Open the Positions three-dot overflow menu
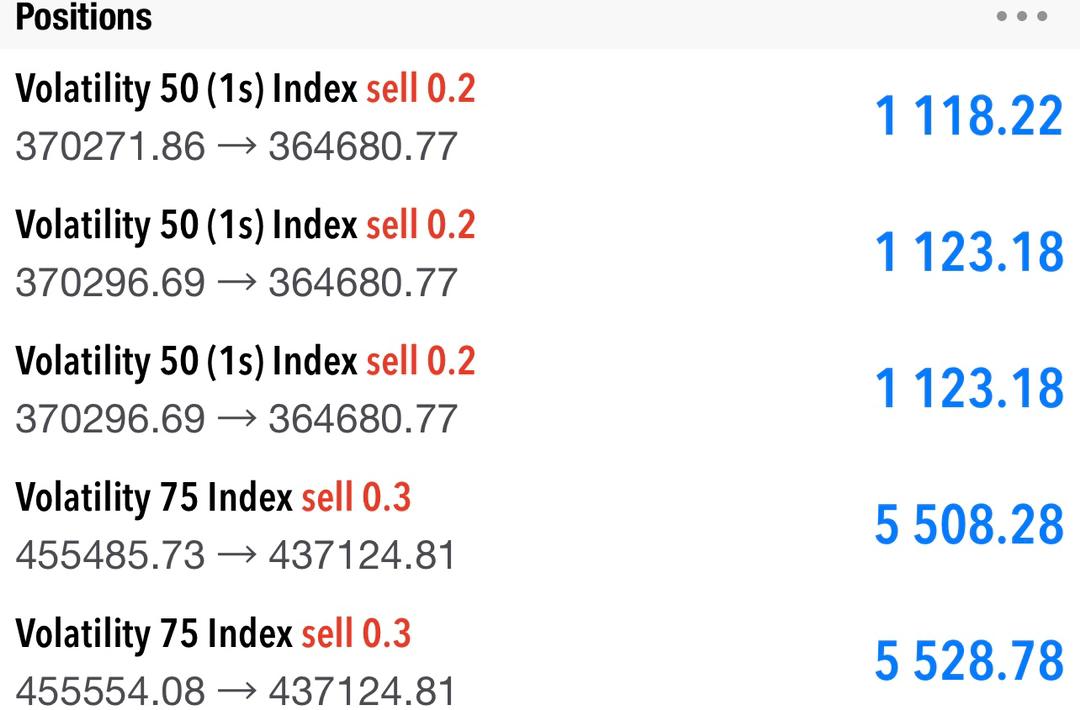 pyautogui.click(x=1021, y=17)
